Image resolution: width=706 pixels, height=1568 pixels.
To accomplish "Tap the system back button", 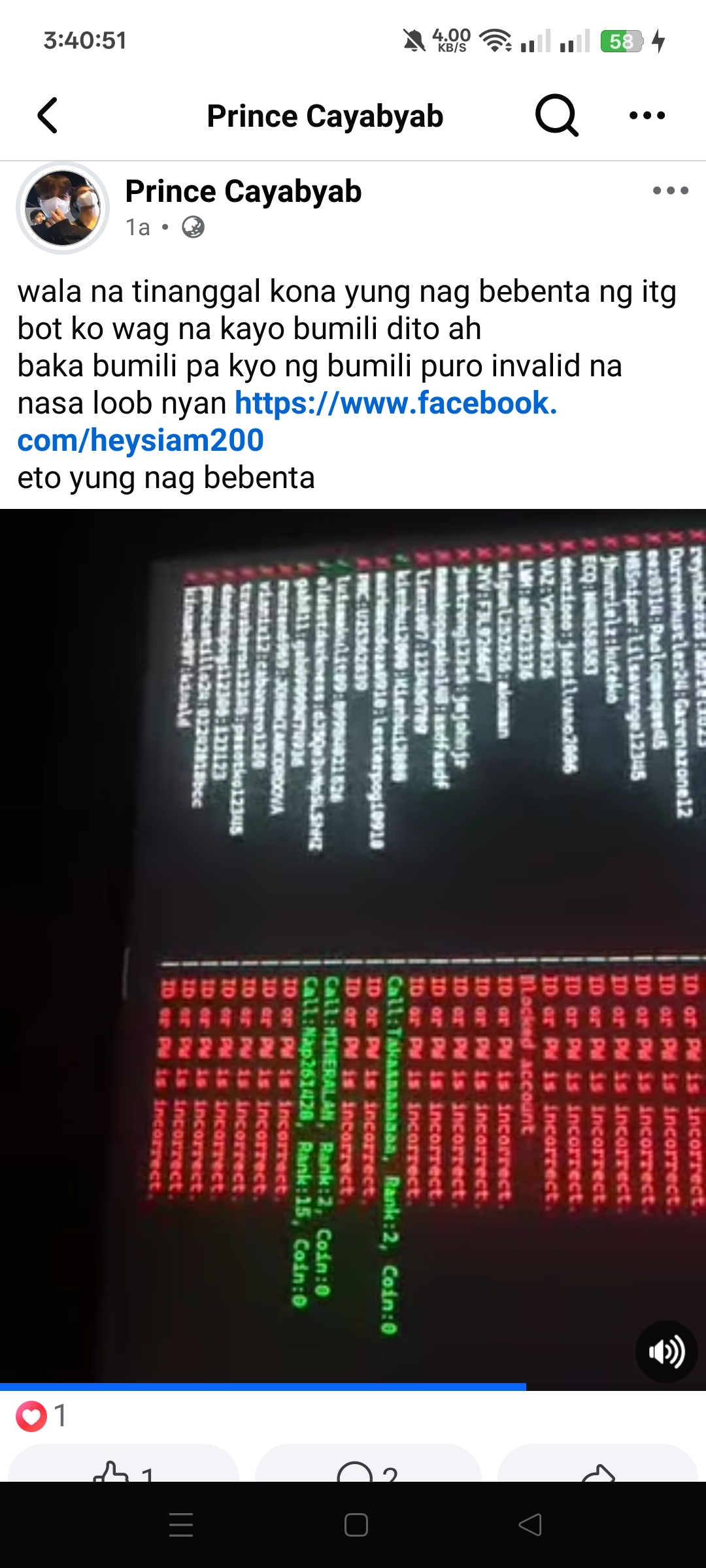I will coord(530,1525).
